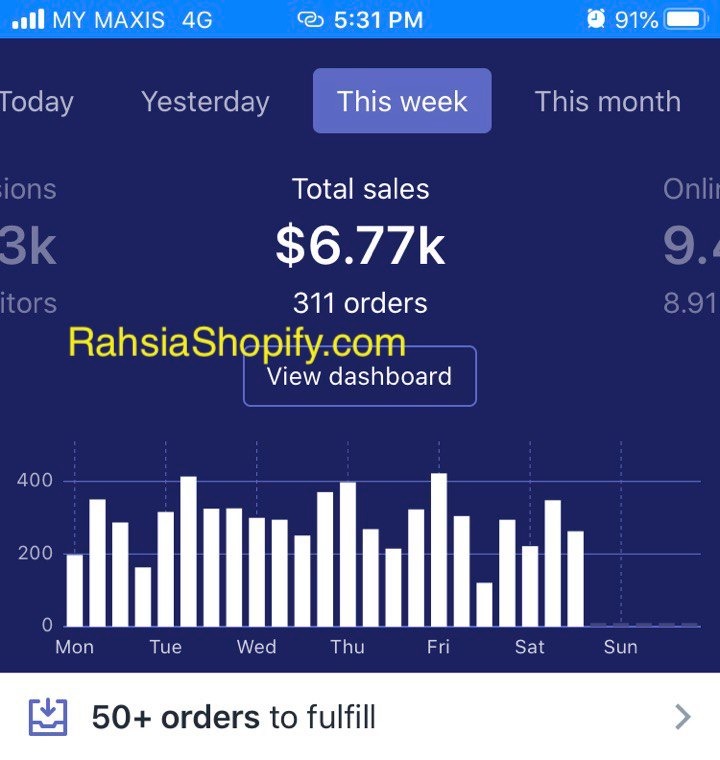720x760 pixels.
Task: Select the This week tab
Action: click(402, 101)
